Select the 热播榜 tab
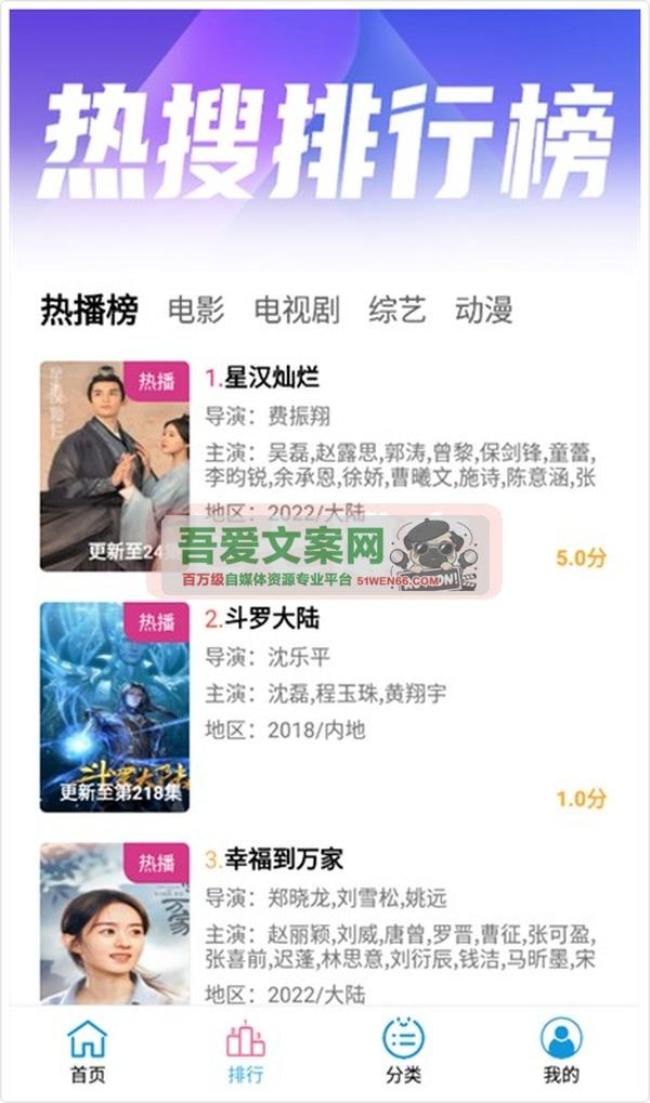This screenshot has width=650, height=1103. click(x=89, y=310)
